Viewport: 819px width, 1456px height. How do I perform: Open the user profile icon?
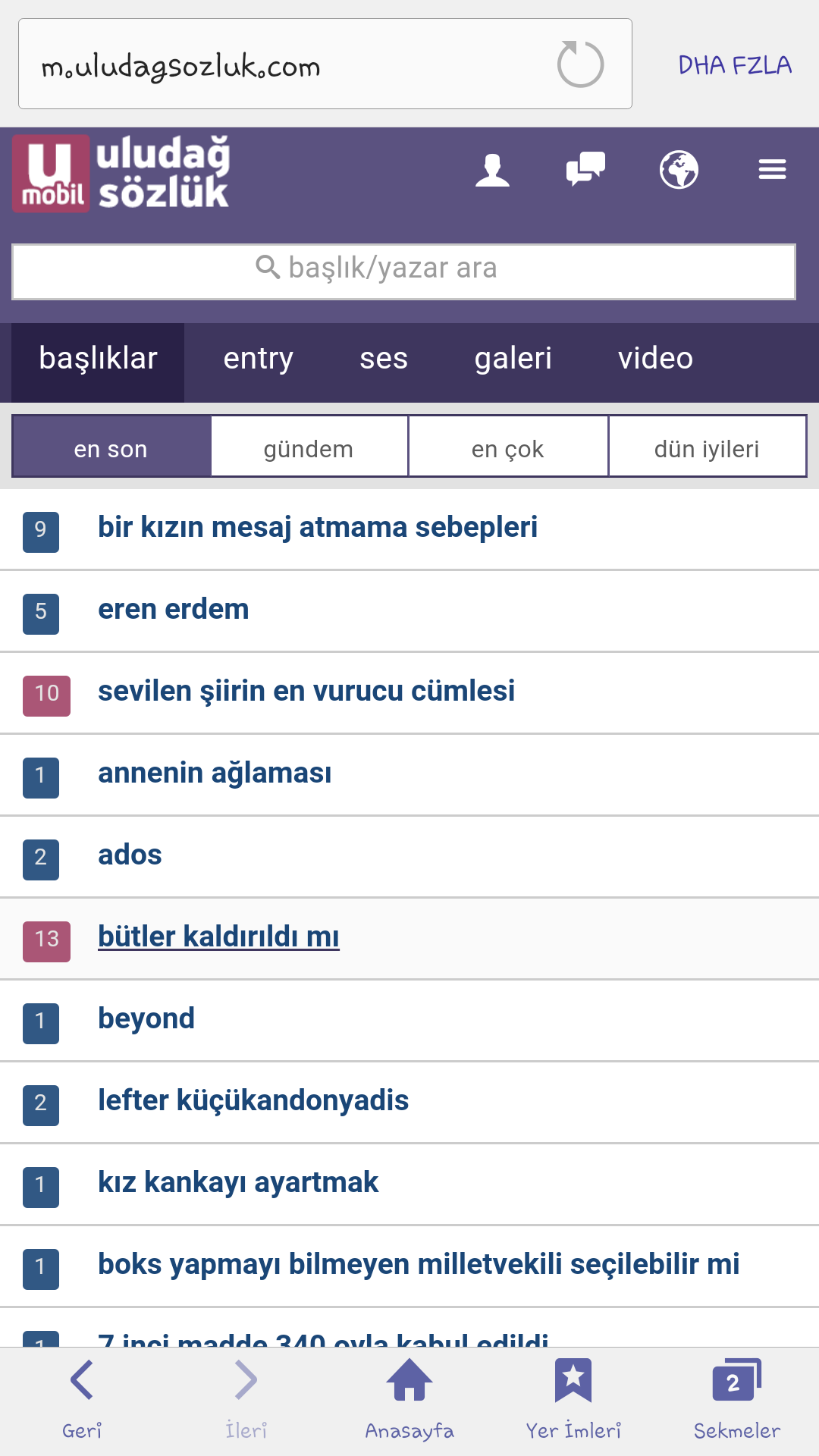492,169
